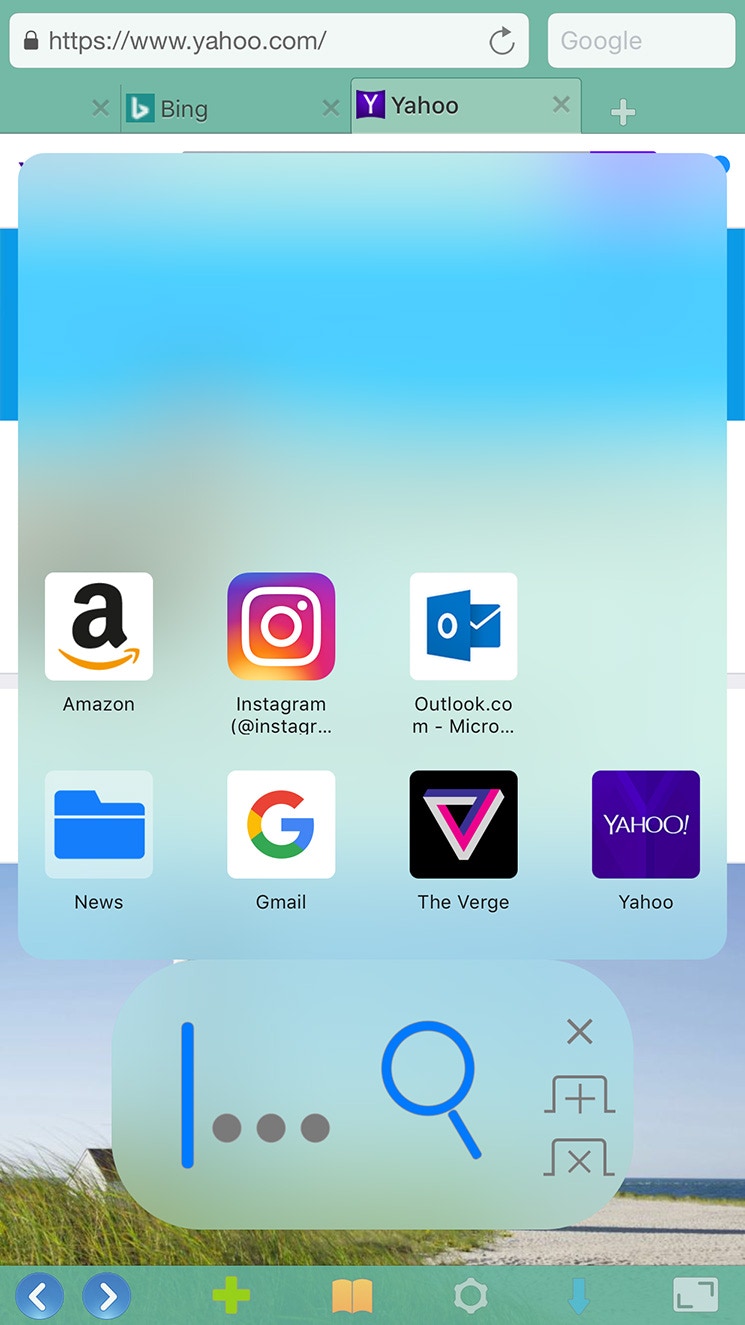Enter full screen mode
The width and height of the screenshot is (745, 1325).
pos(696,1296)
